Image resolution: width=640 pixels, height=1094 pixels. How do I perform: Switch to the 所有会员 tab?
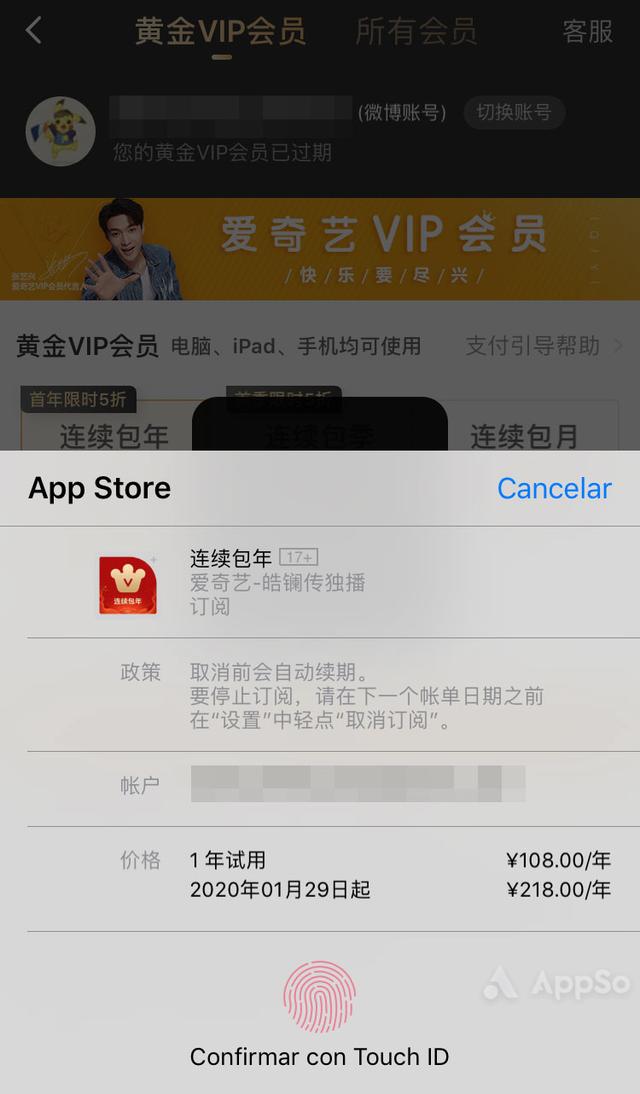416,32
